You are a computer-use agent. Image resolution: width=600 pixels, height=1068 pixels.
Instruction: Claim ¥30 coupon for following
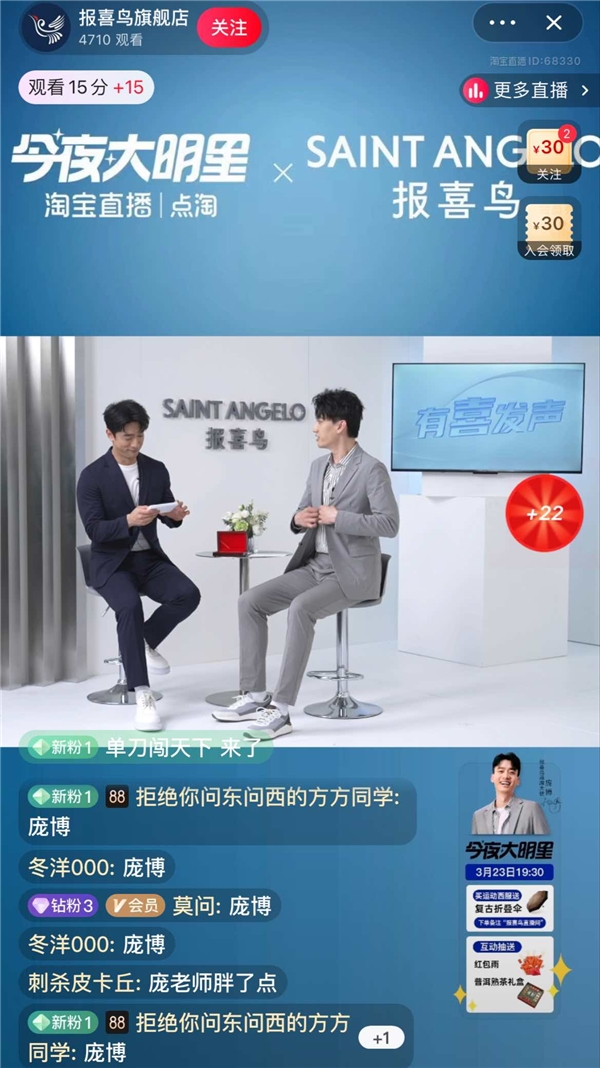tap(548, 153)
